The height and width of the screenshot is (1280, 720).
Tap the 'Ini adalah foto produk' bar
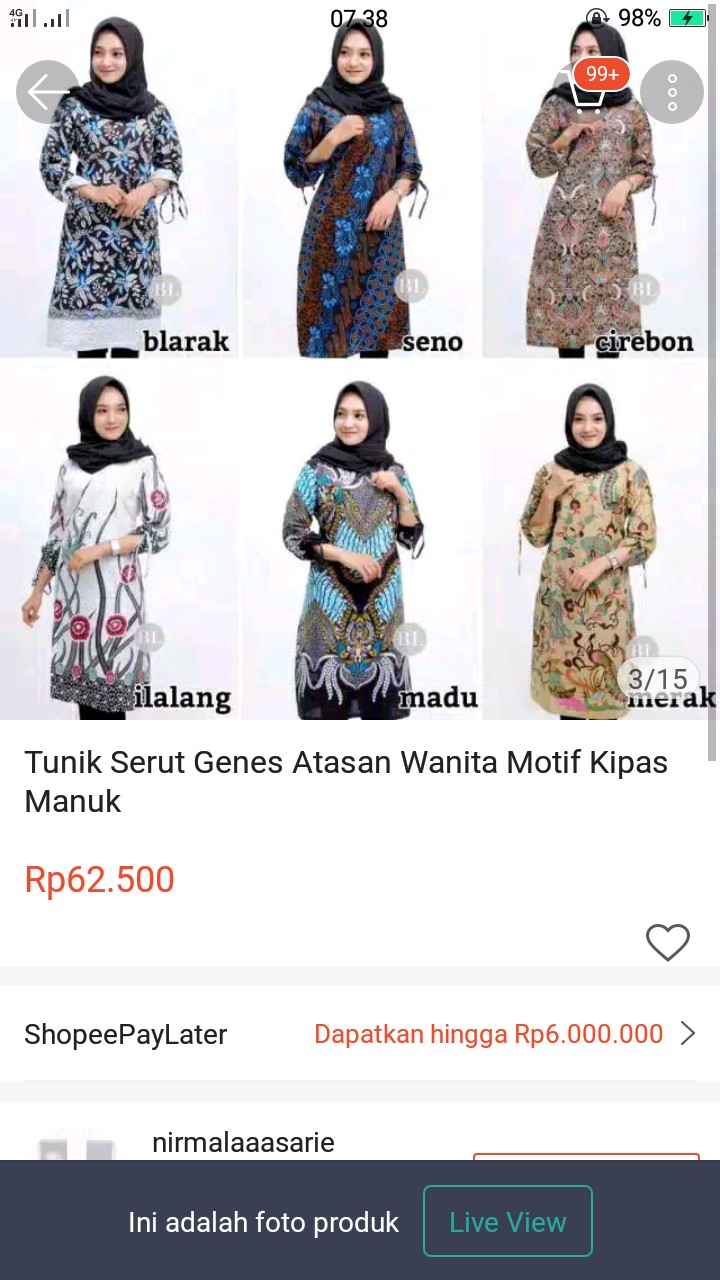click(x=264, y=1221)
